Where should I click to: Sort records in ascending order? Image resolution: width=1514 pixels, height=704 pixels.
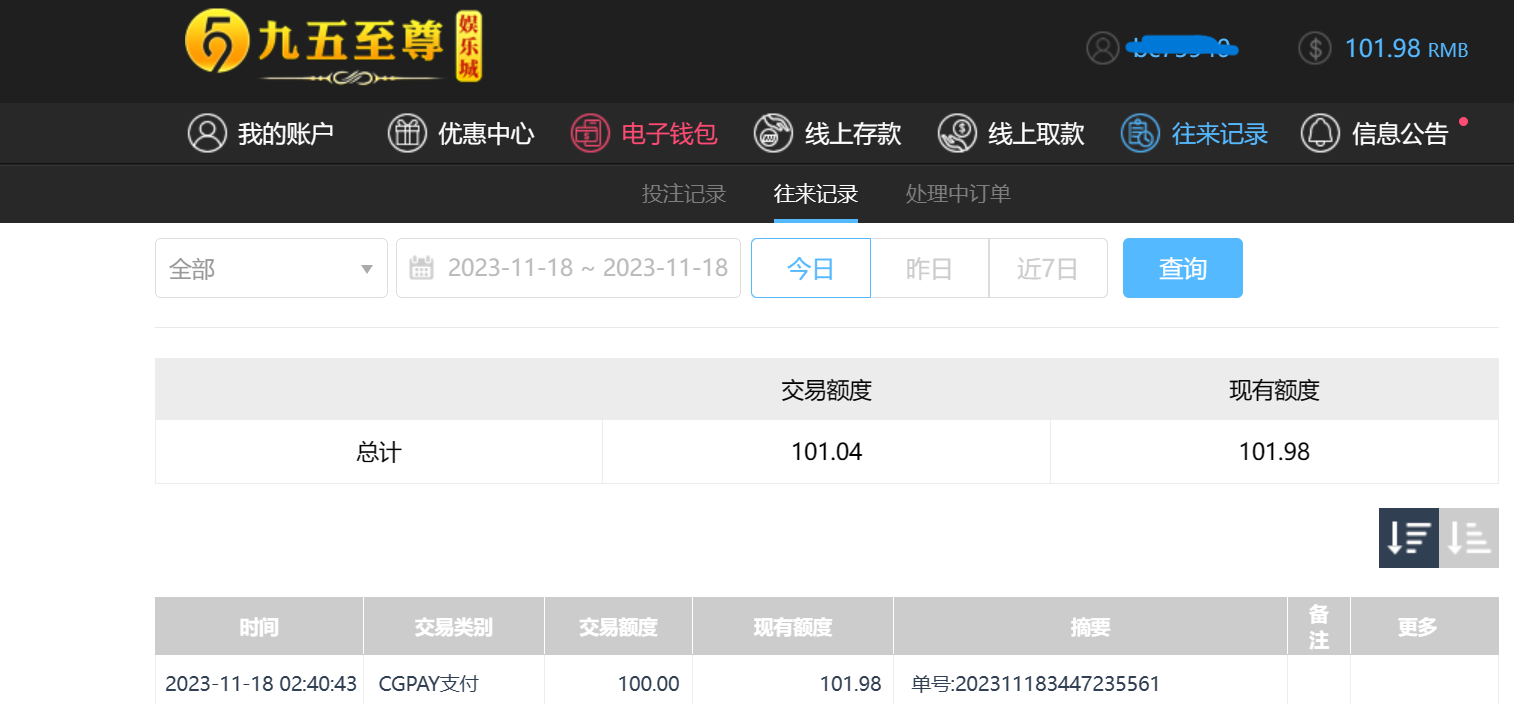(1468, 538)
